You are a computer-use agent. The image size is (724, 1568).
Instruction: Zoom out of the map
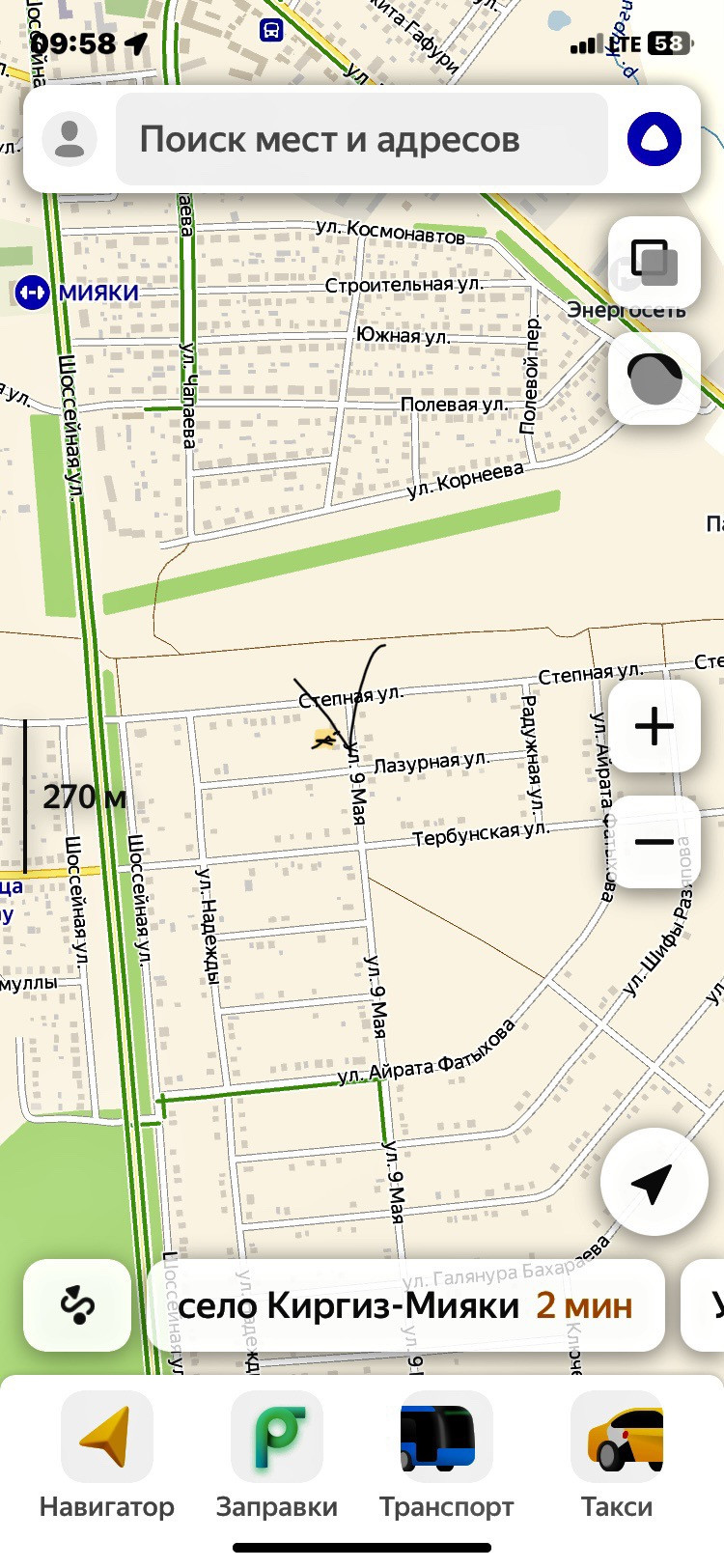654,842
